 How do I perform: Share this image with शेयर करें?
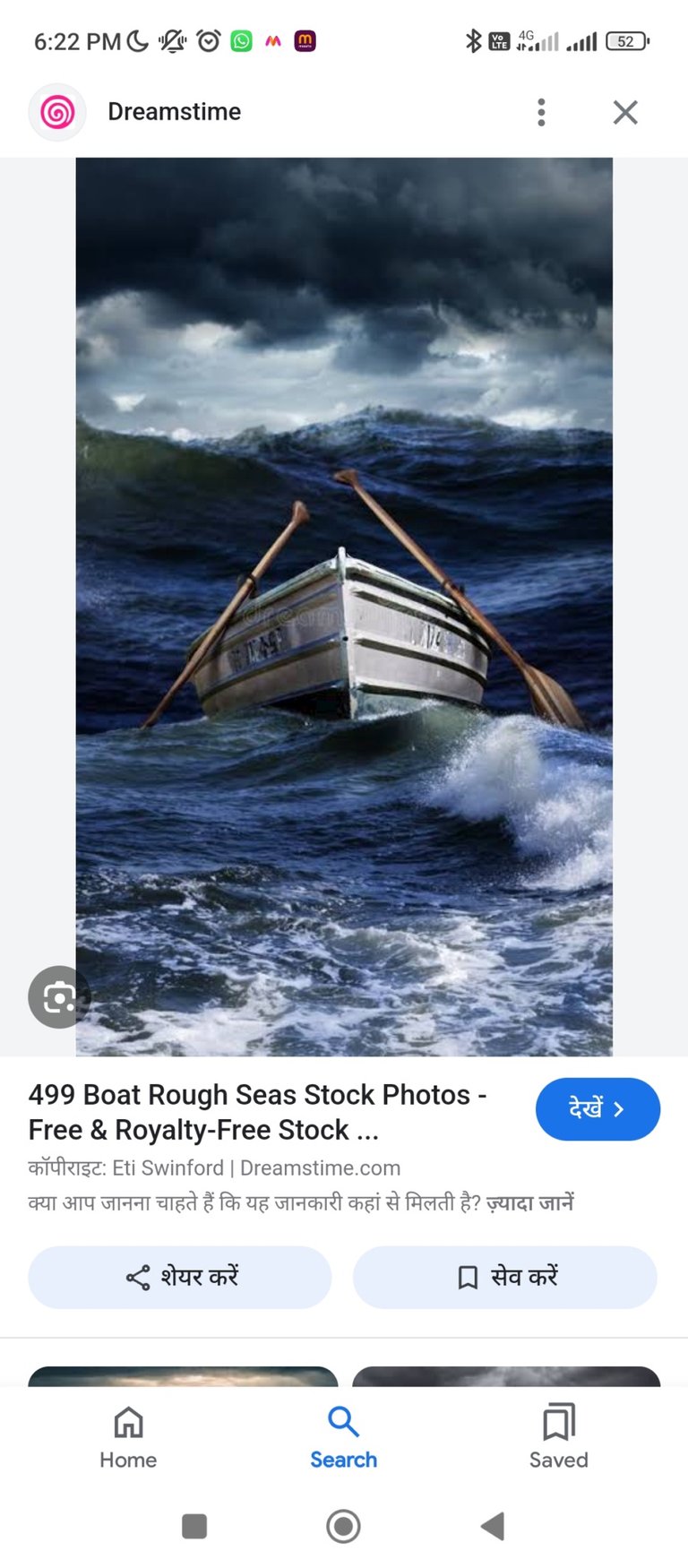click(180, 1277)
